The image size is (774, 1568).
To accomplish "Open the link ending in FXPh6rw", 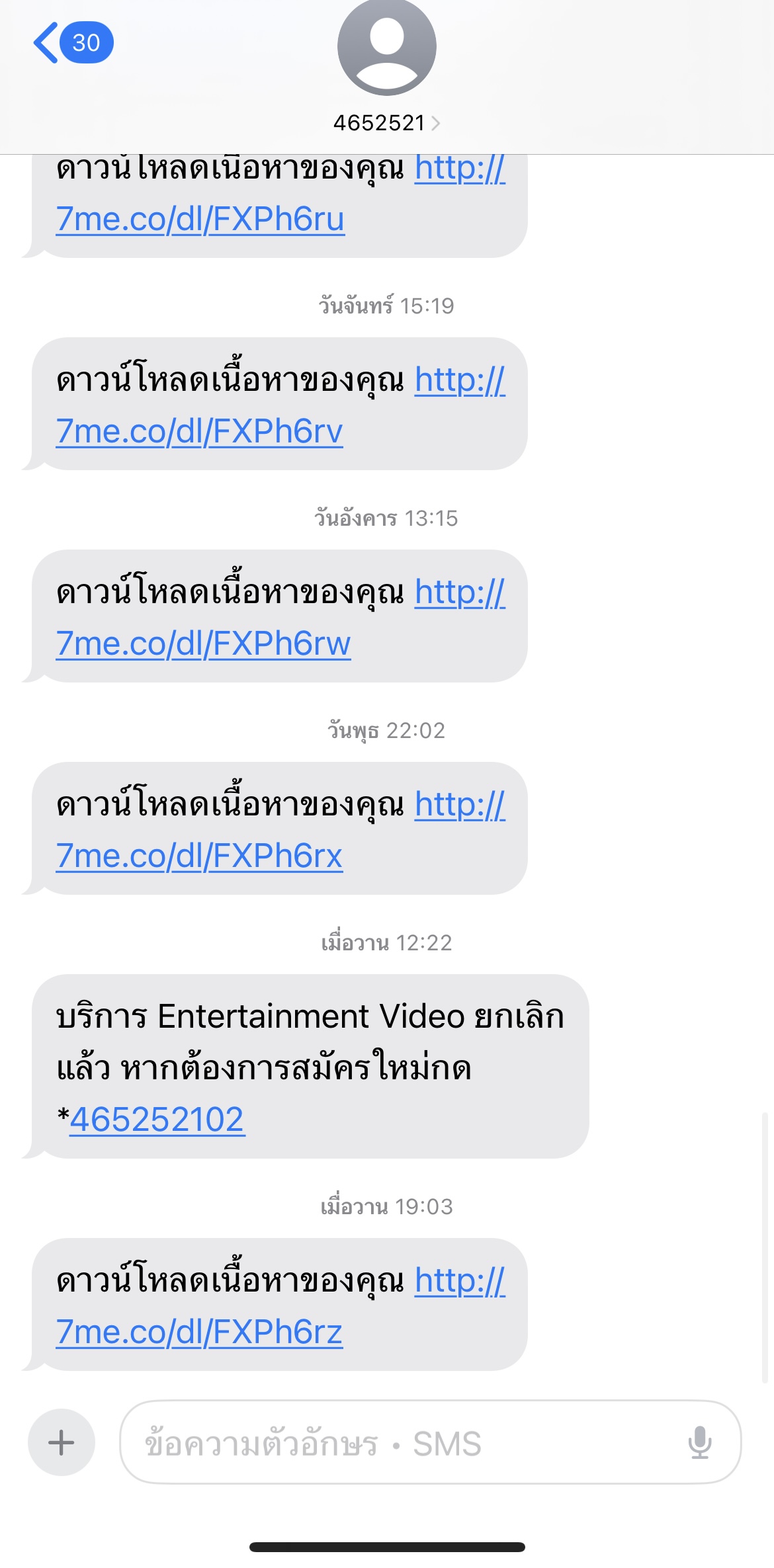I will [x=203, y=643].
